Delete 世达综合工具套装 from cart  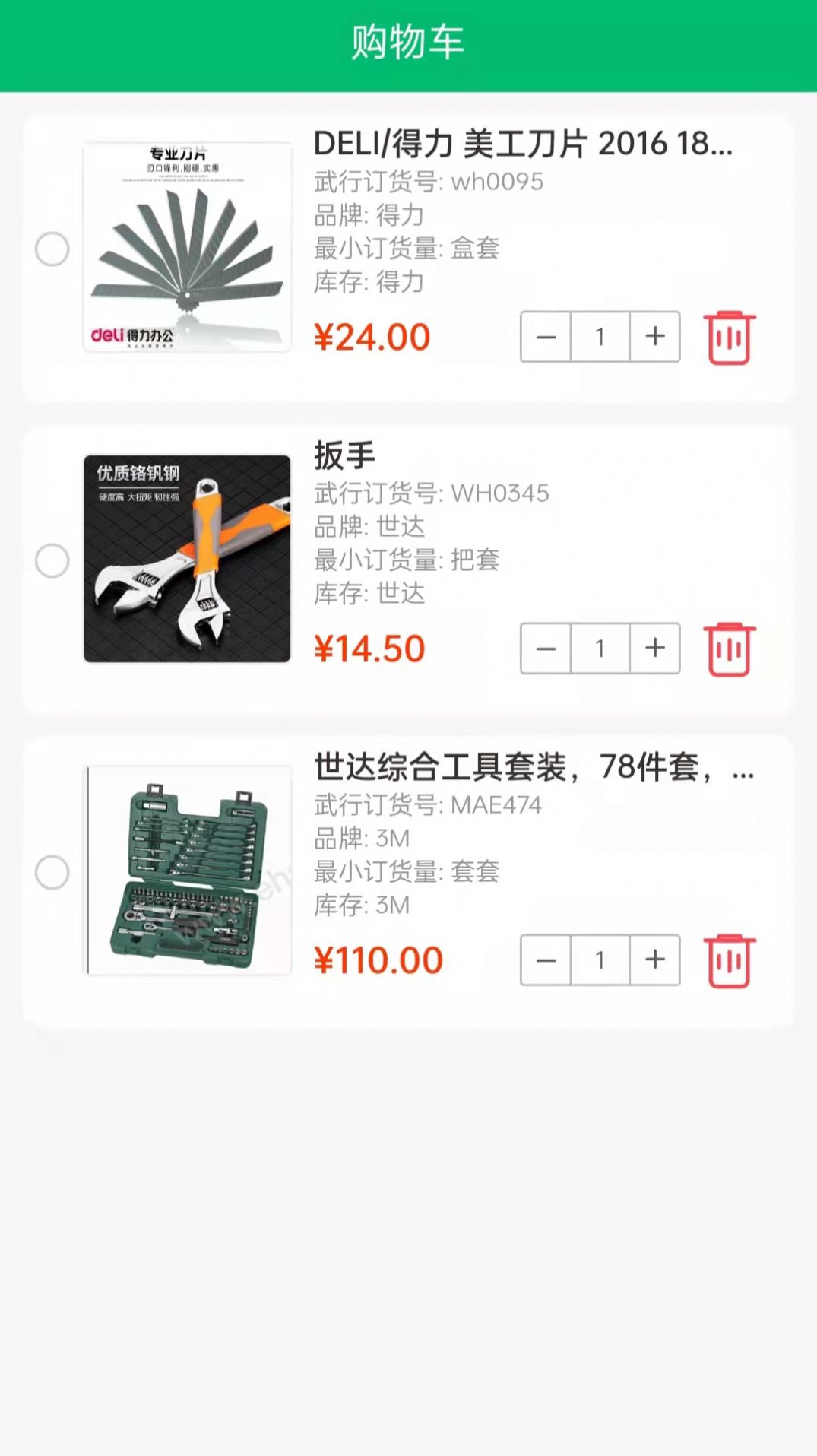click(730, 961)
